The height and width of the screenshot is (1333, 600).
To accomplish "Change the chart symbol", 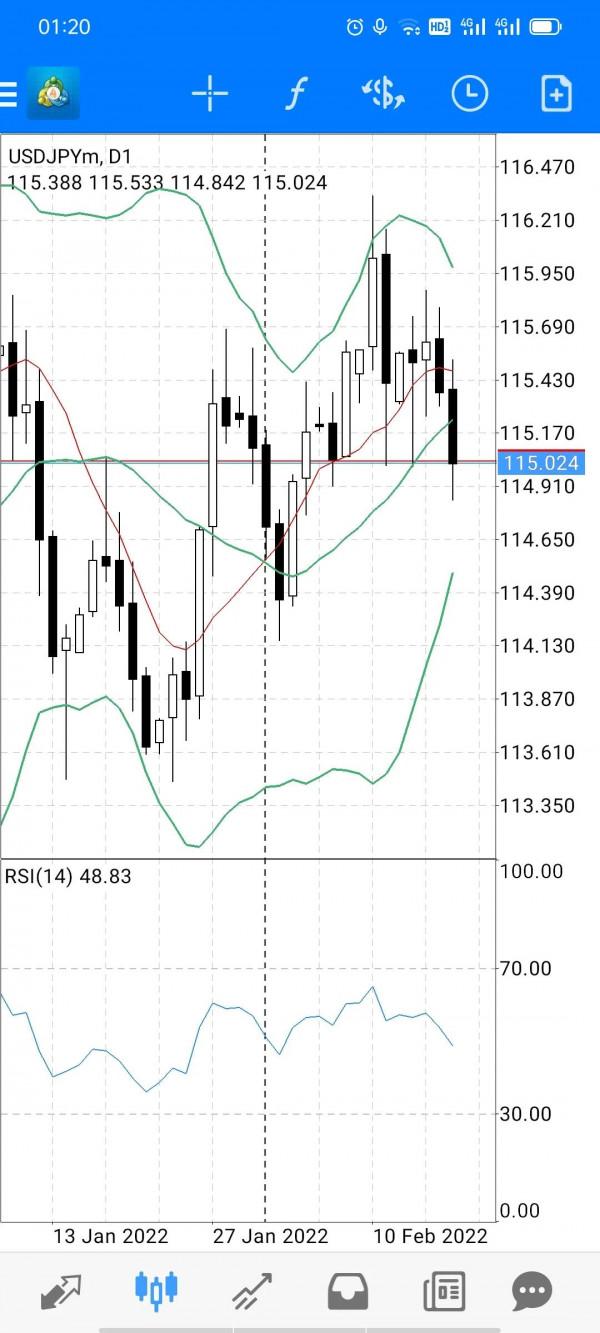I will point(382,94).
